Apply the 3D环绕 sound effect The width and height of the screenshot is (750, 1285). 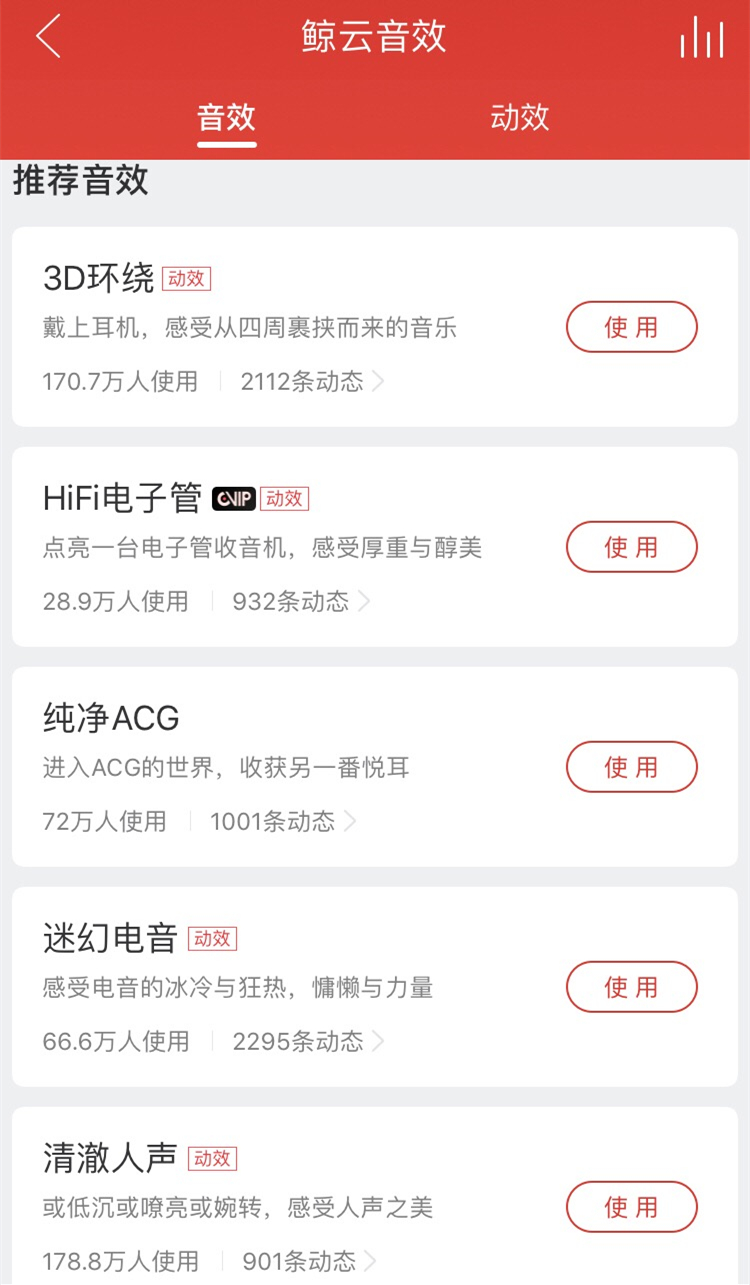click(632, 327)
